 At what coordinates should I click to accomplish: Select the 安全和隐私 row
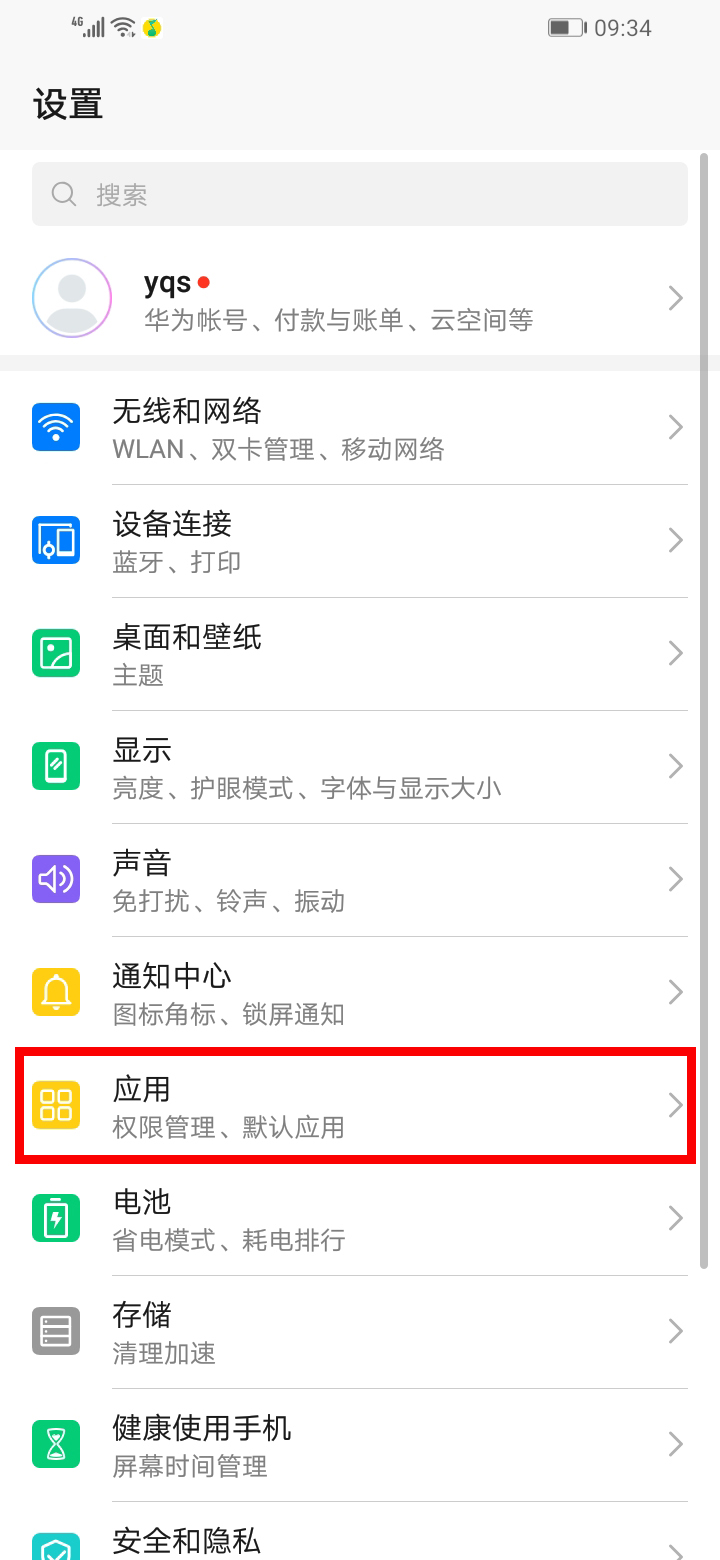tap(360, 1540)
